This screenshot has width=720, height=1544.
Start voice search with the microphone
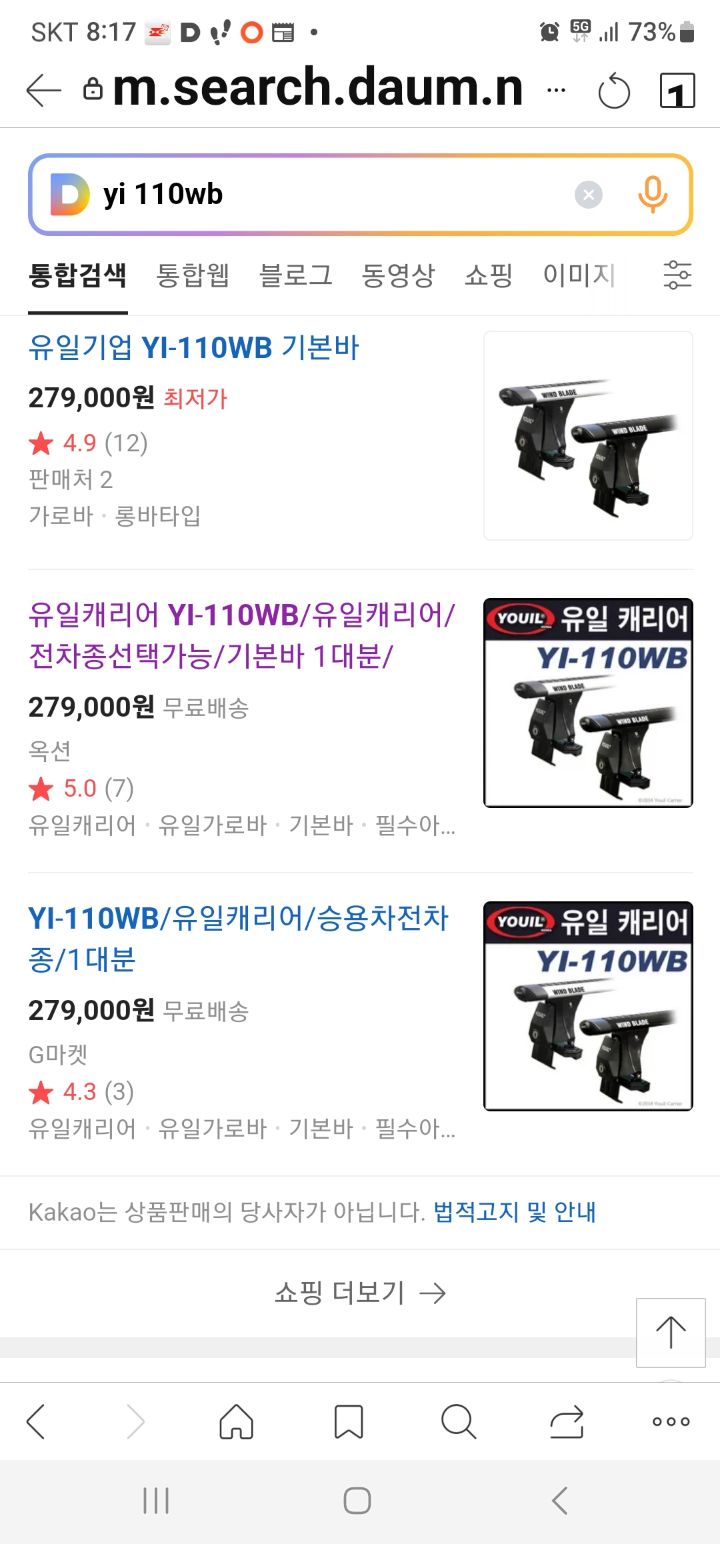point(652,195)
